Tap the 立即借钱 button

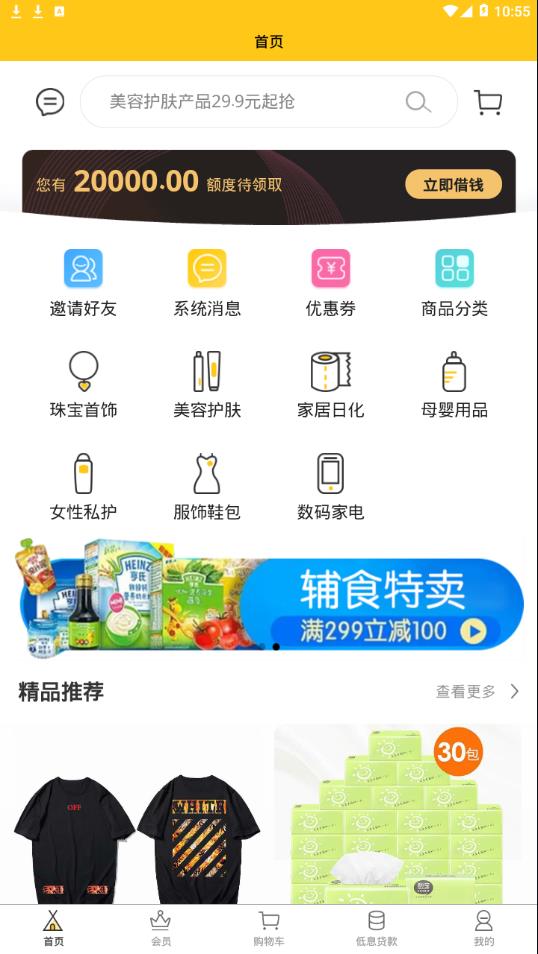(453, 184)
